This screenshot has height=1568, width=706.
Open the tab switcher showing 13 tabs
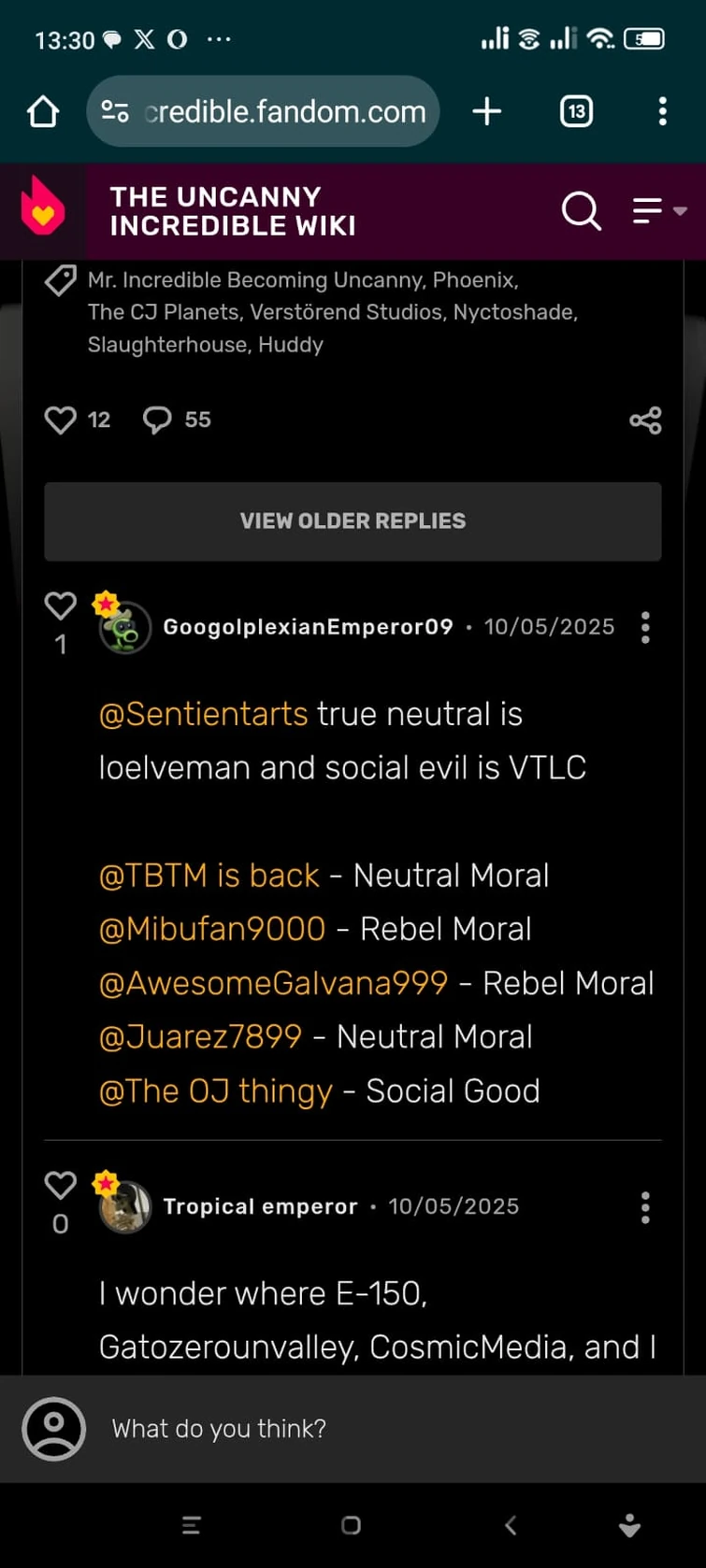[576, 111]
